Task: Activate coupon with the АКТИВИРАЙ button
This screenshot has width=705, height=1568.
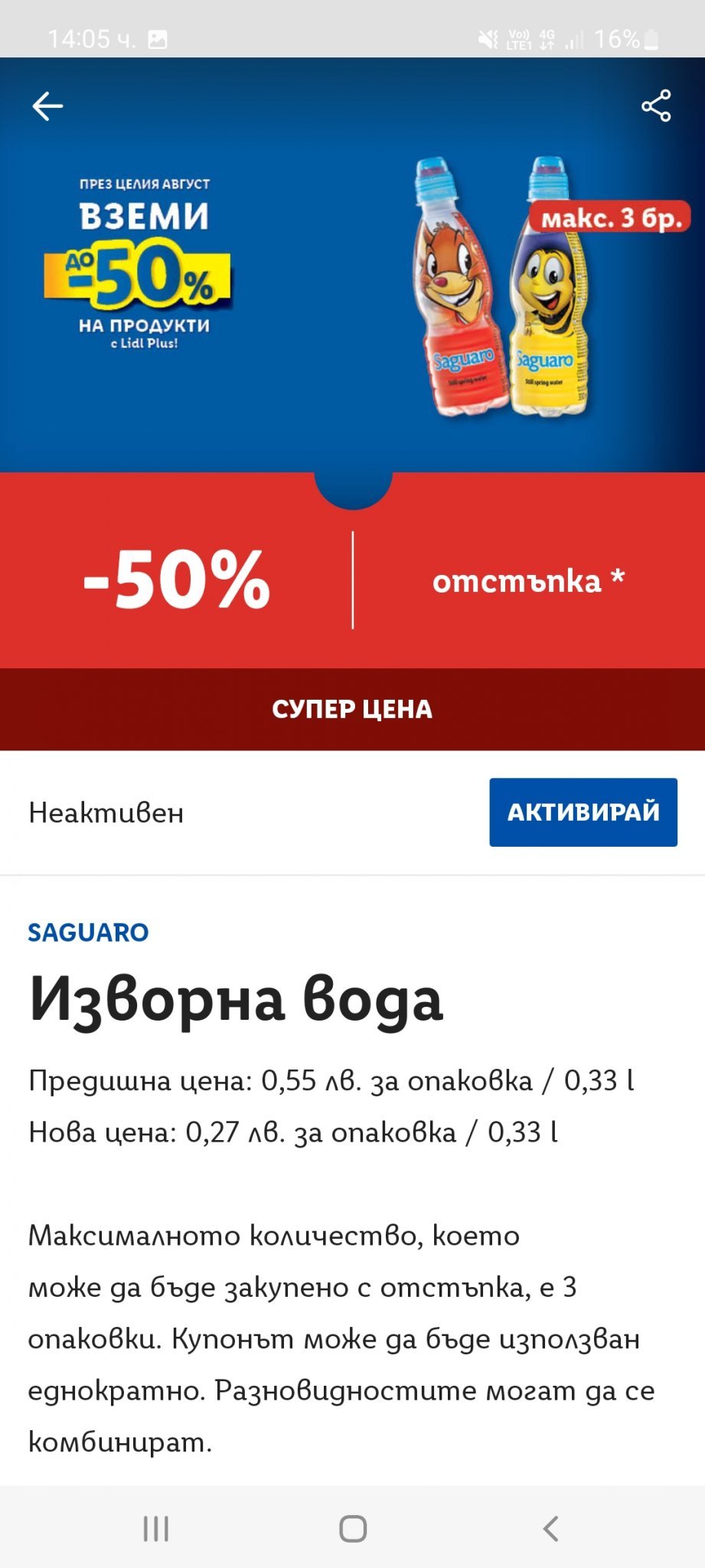Action: click(x=583, y=812)
